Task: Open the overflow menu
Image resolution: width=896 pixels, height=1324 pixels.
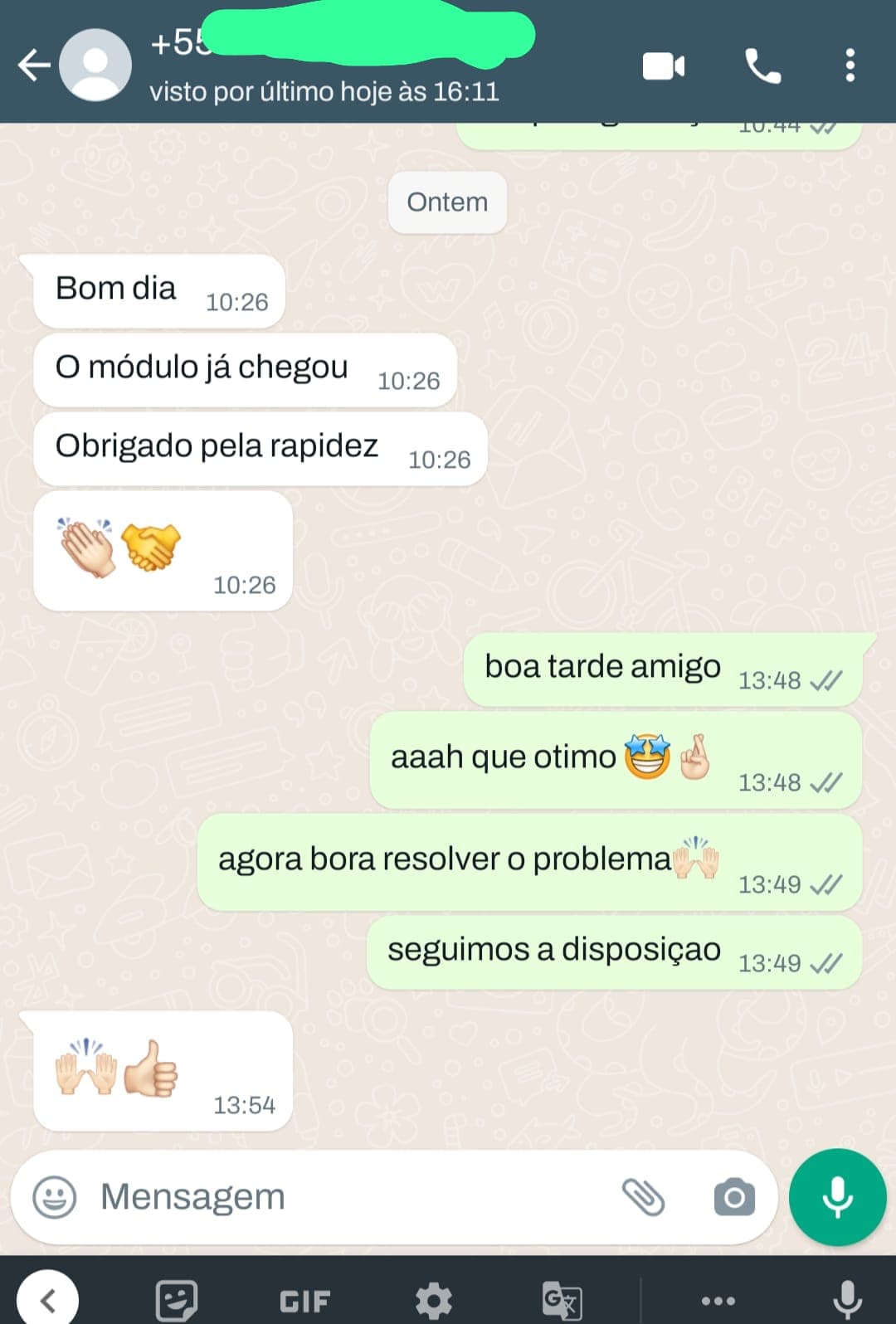Action: (850, 66)
